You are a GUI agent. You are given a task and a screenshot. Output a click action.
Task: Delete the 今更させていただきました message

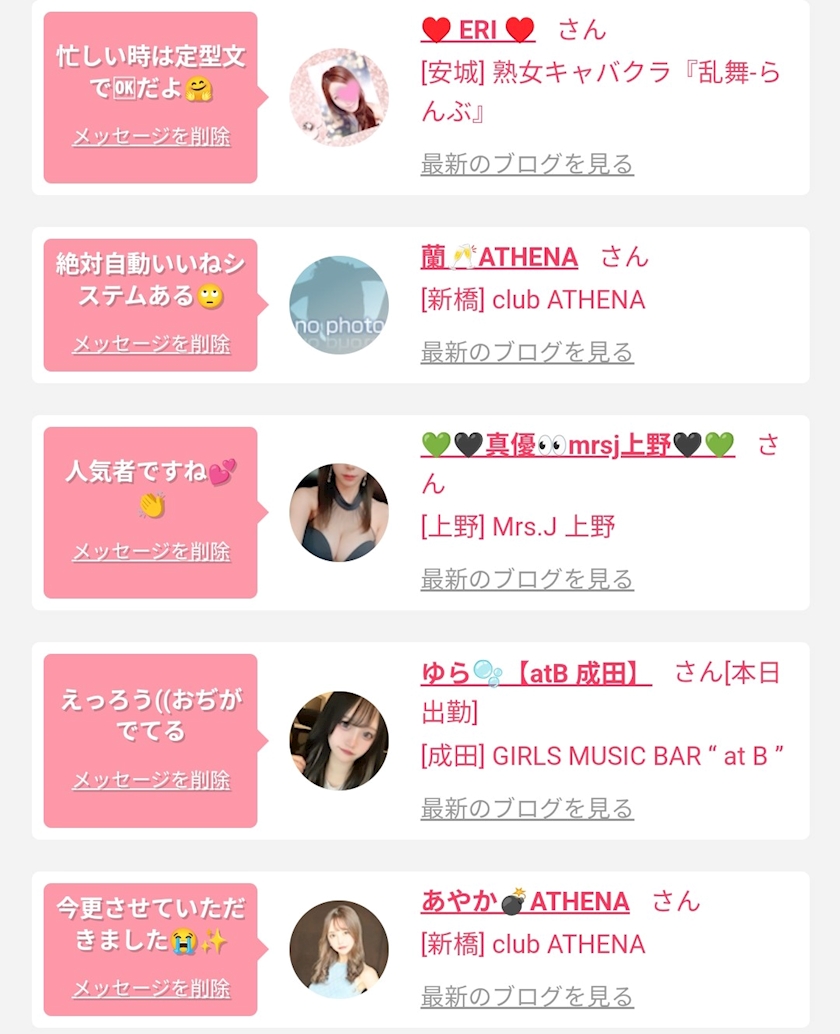coord(151,988)
